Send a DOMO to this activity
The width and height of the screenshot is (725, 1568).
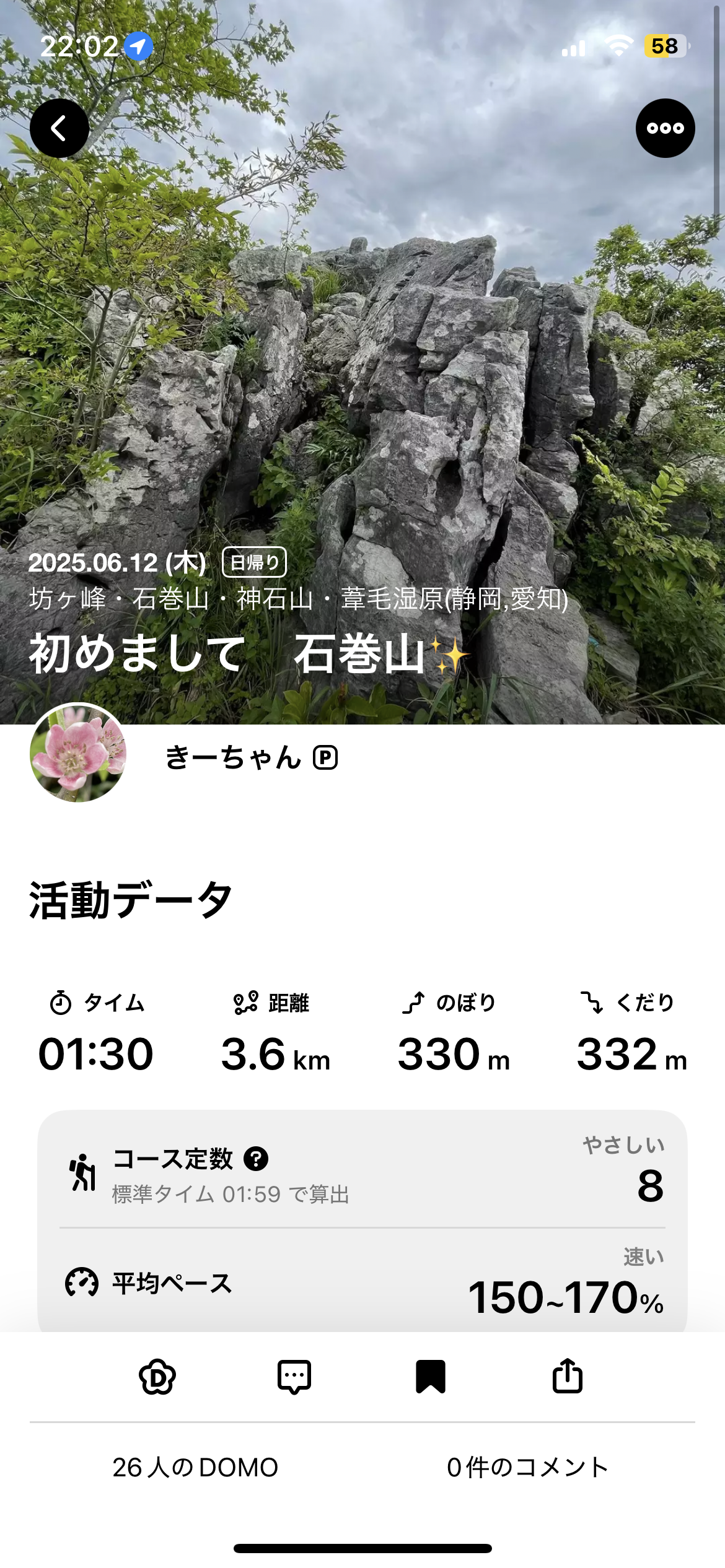pyautogui.click(x=157, y=1377)
